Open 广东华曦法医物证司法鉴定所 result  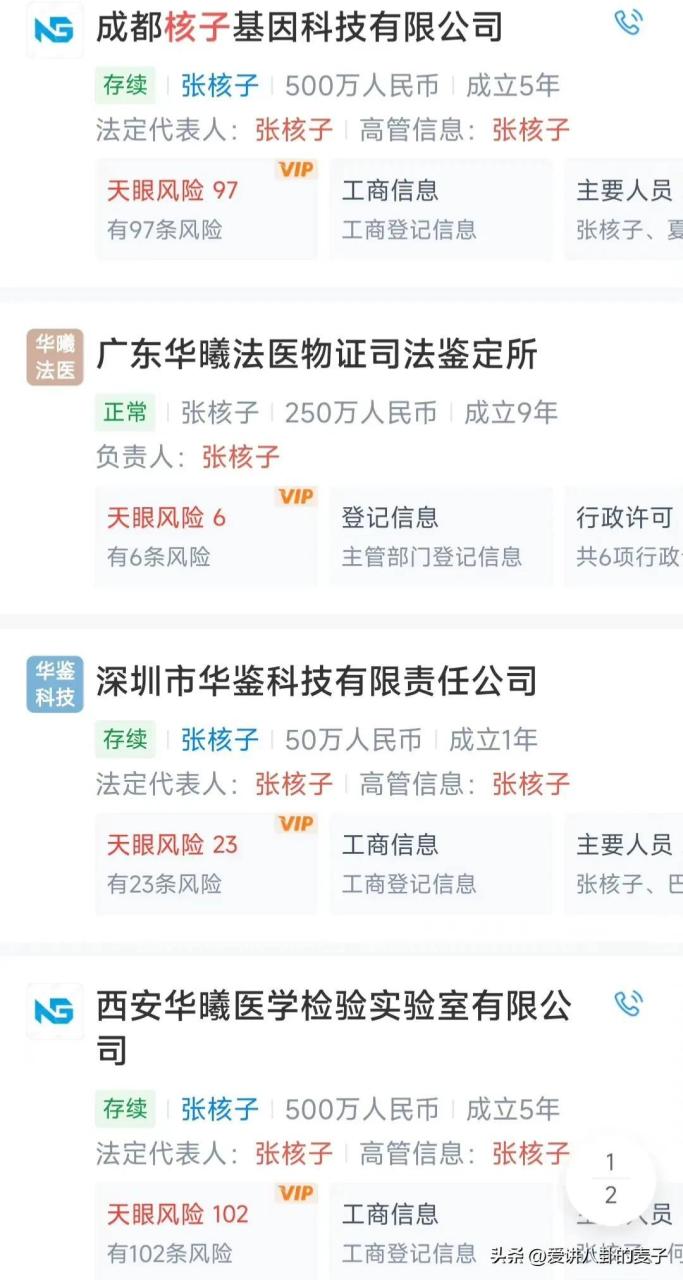[317, 354]
